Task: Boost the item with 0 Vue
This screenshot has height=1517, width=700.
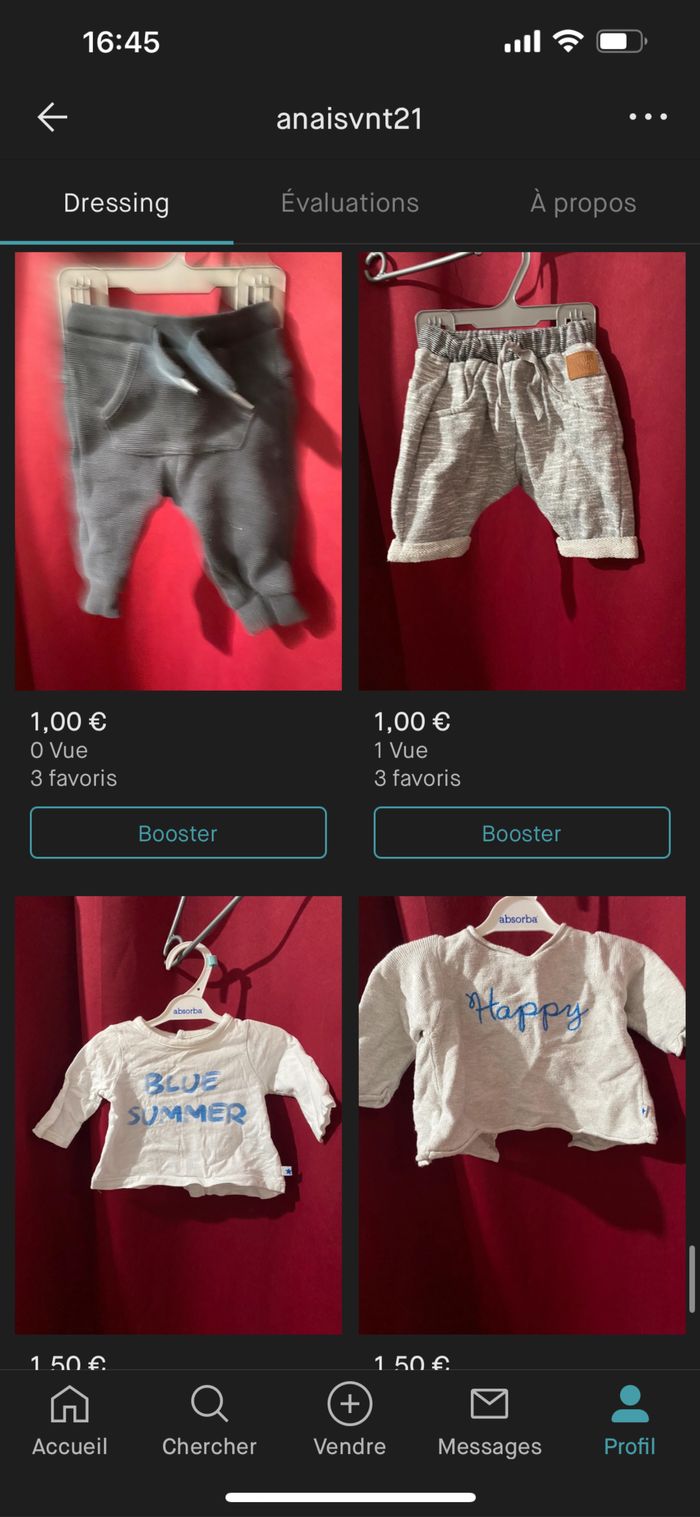Action: point(178,833)
